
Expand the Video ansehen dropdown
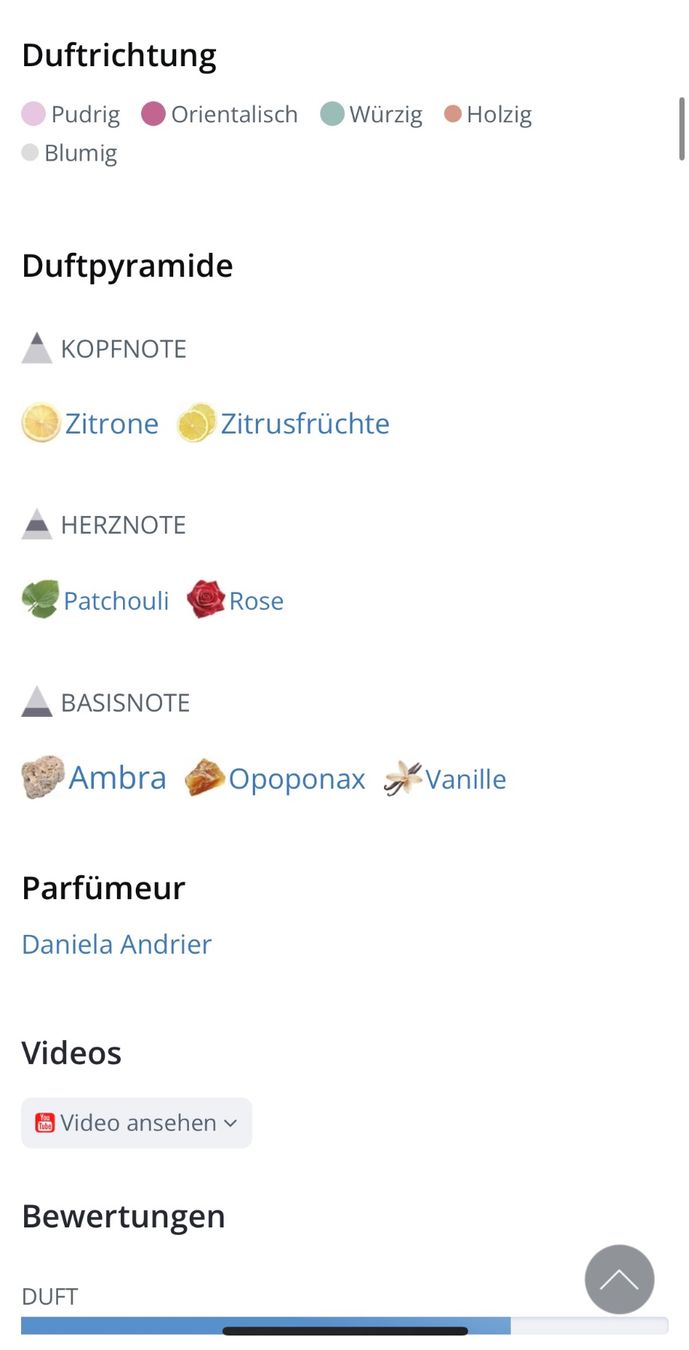[x=136, y=1123]
